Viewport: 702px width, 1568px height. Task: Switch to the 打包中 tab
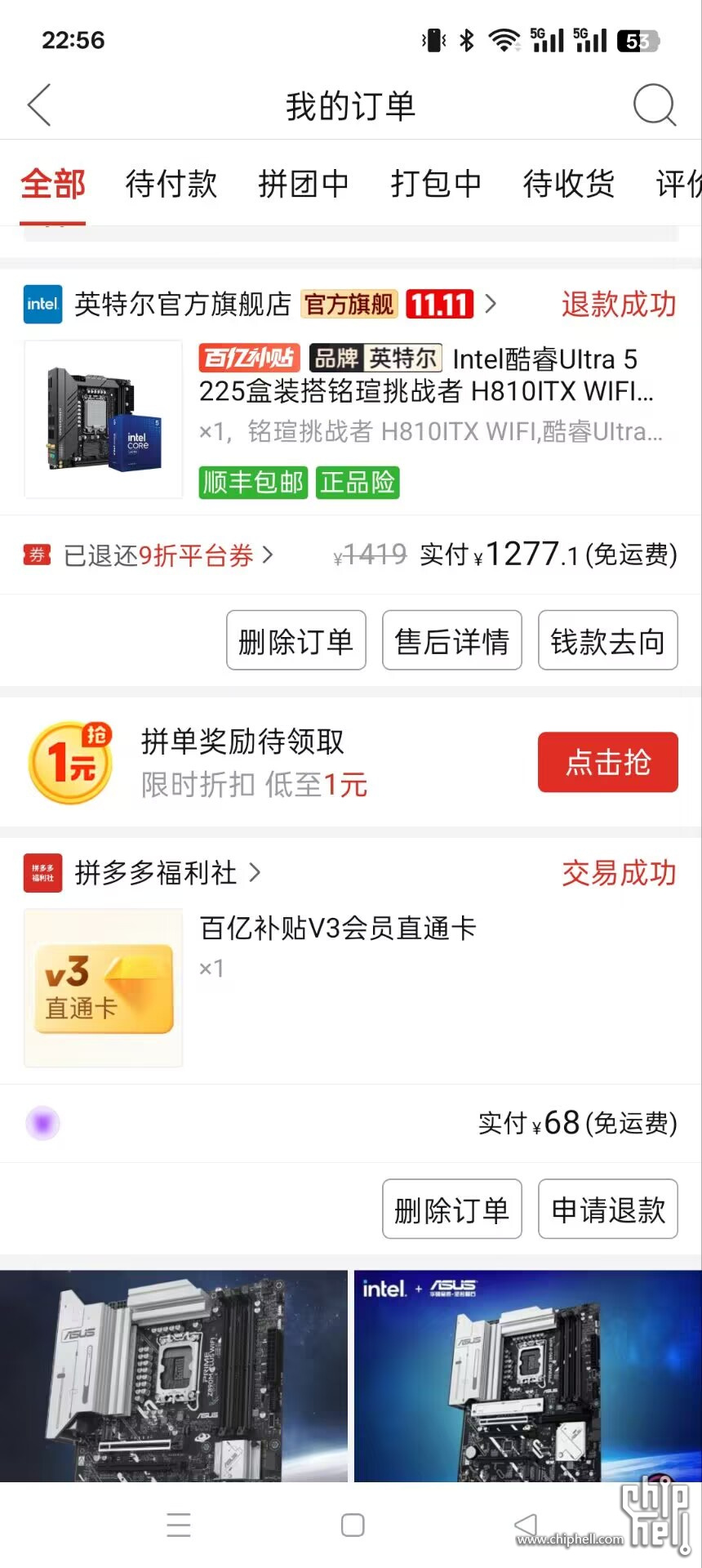[436, 184]
